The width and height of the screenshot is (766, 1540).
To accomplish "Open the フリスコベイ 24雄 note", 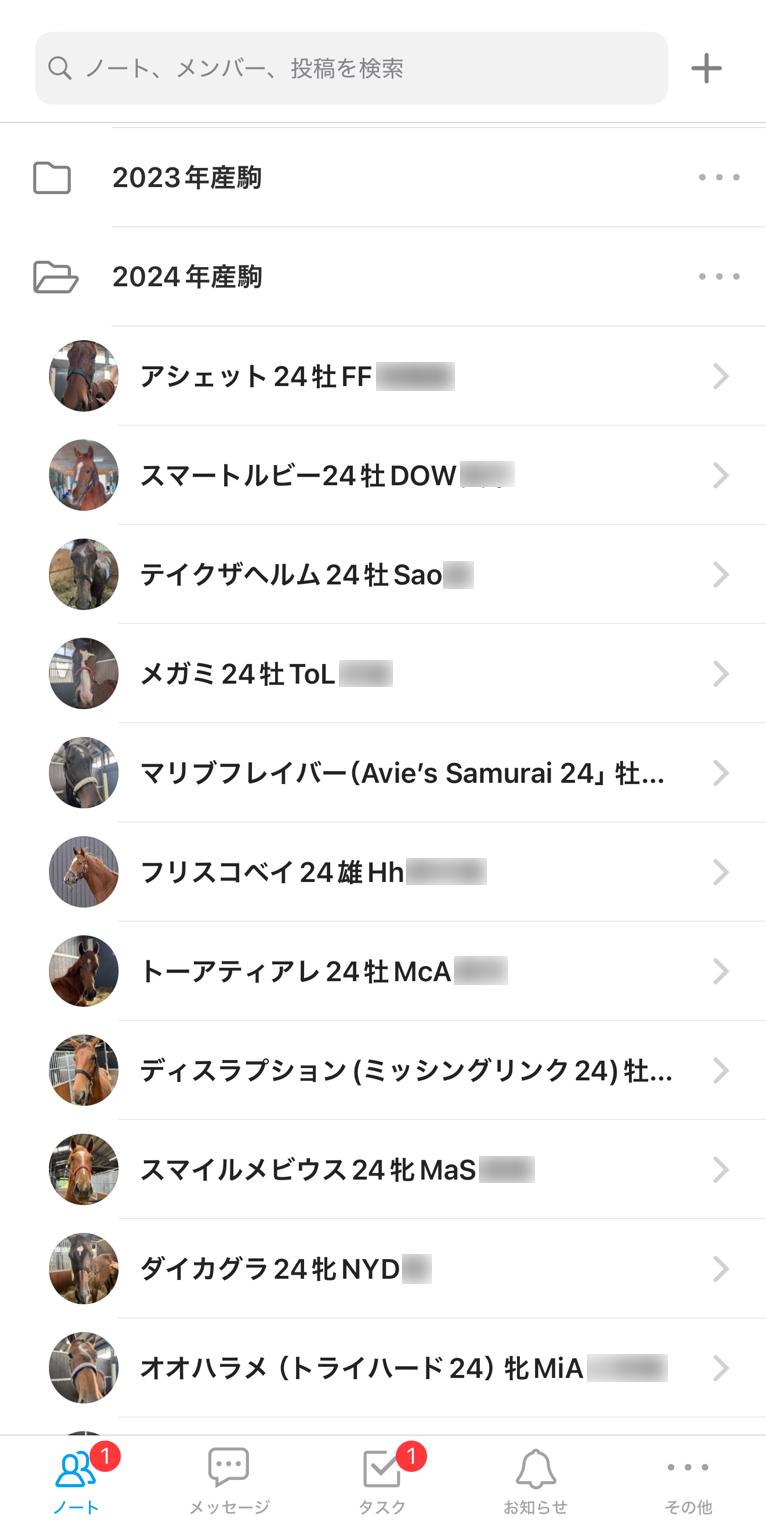I will tap(300, 871).
